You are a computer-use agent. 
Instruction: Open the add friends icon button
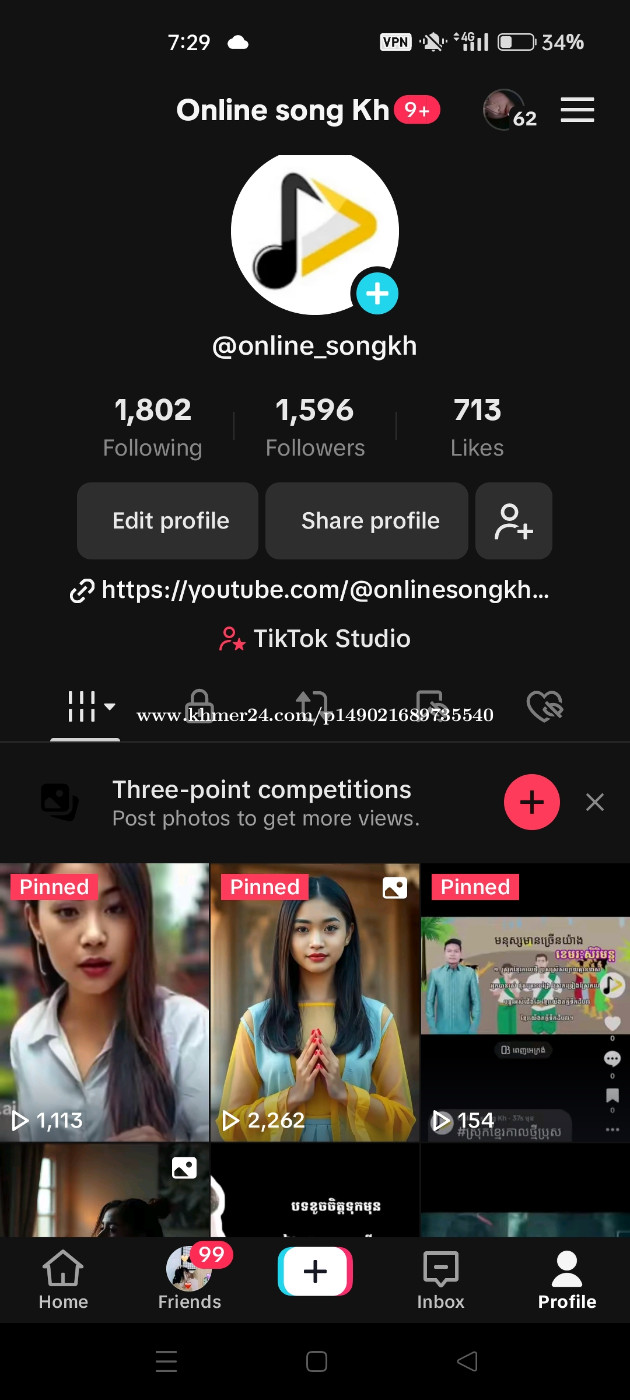coord(514,521)
